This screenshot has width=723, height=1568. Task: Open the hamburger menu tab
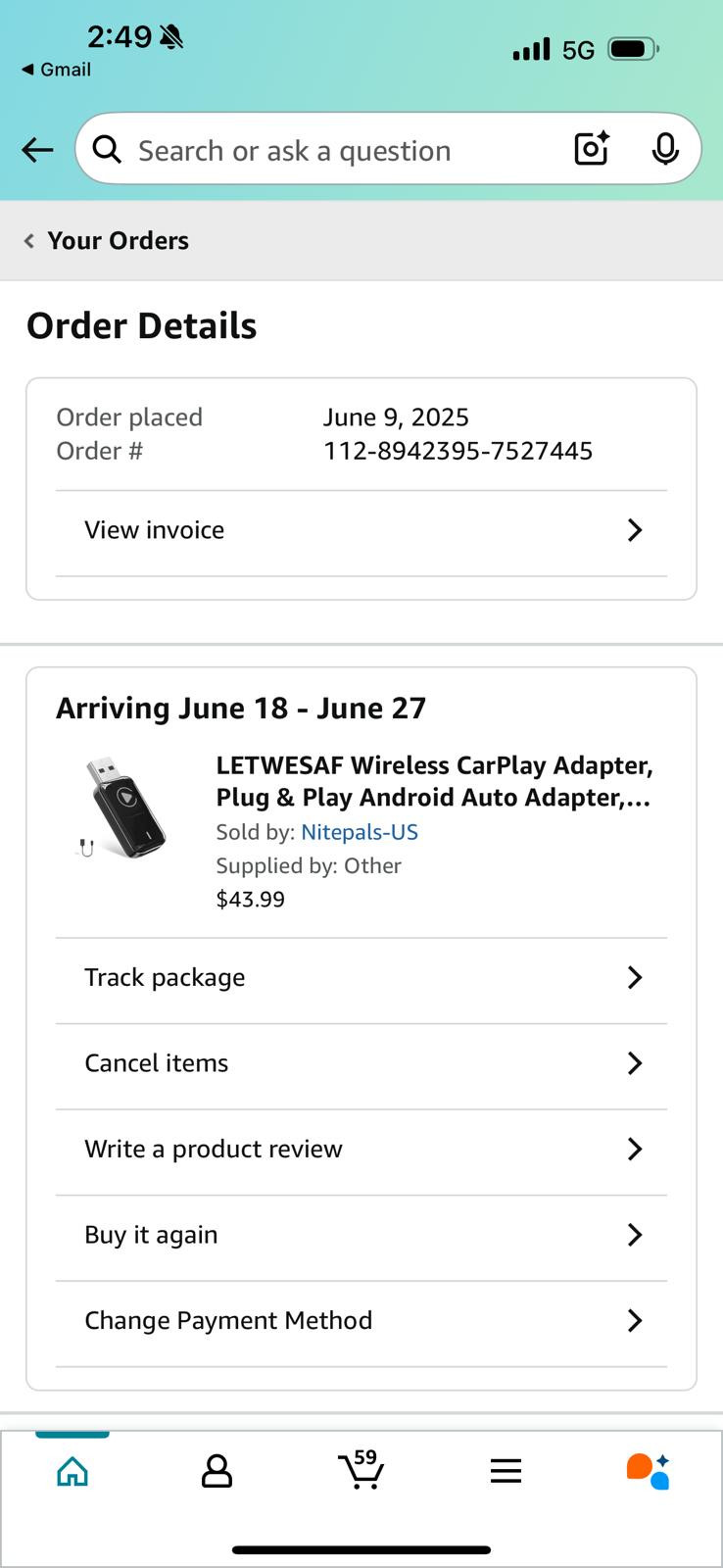506,1471
